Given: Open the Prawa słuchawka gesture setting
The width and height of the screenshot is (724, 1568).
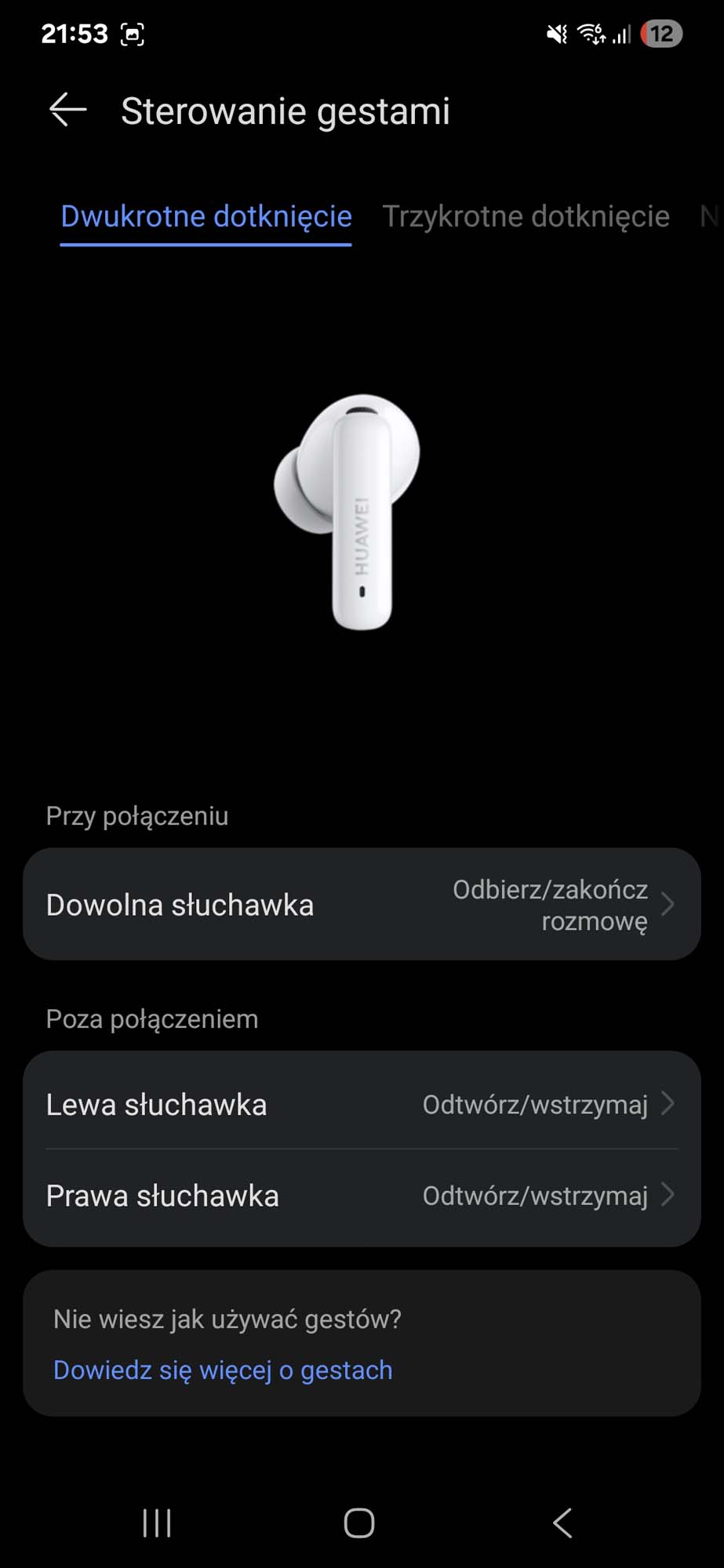Looking at the screenshot, I should point(362,1196).
